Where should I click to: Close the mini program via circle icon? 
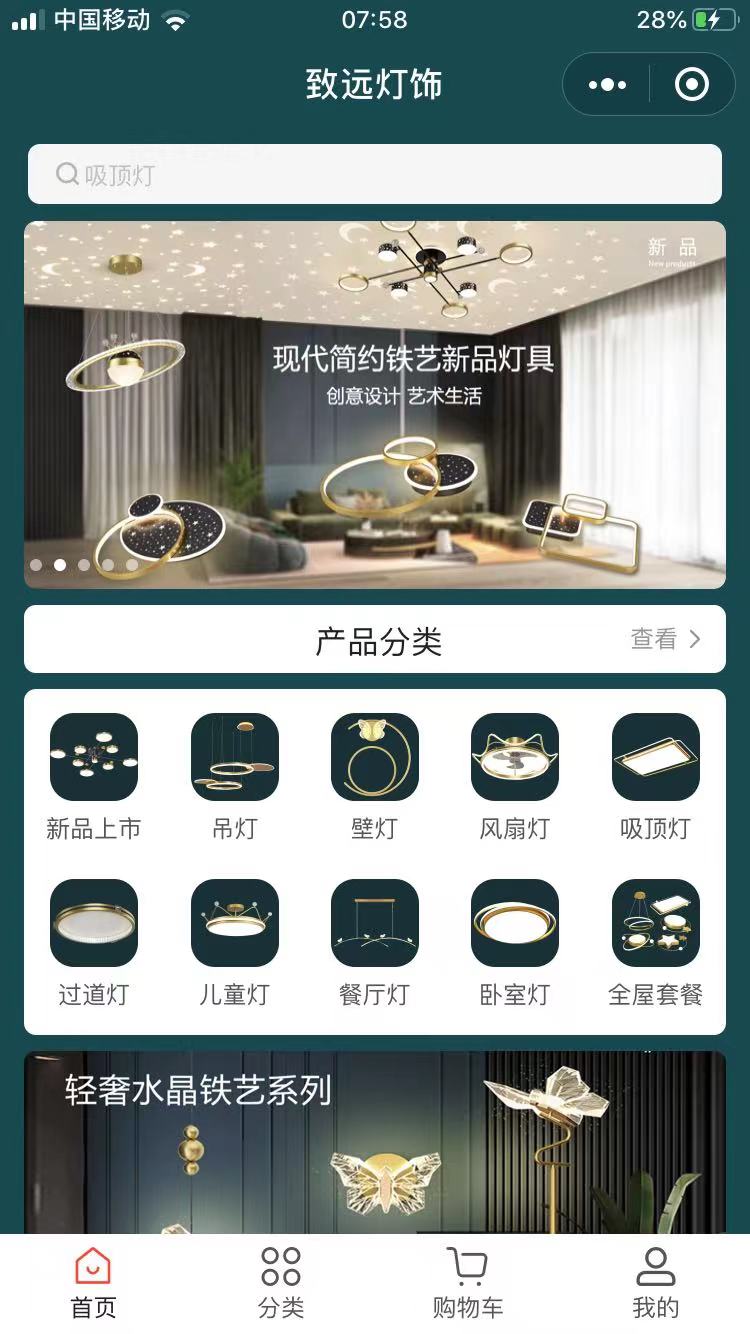(692, 85)
